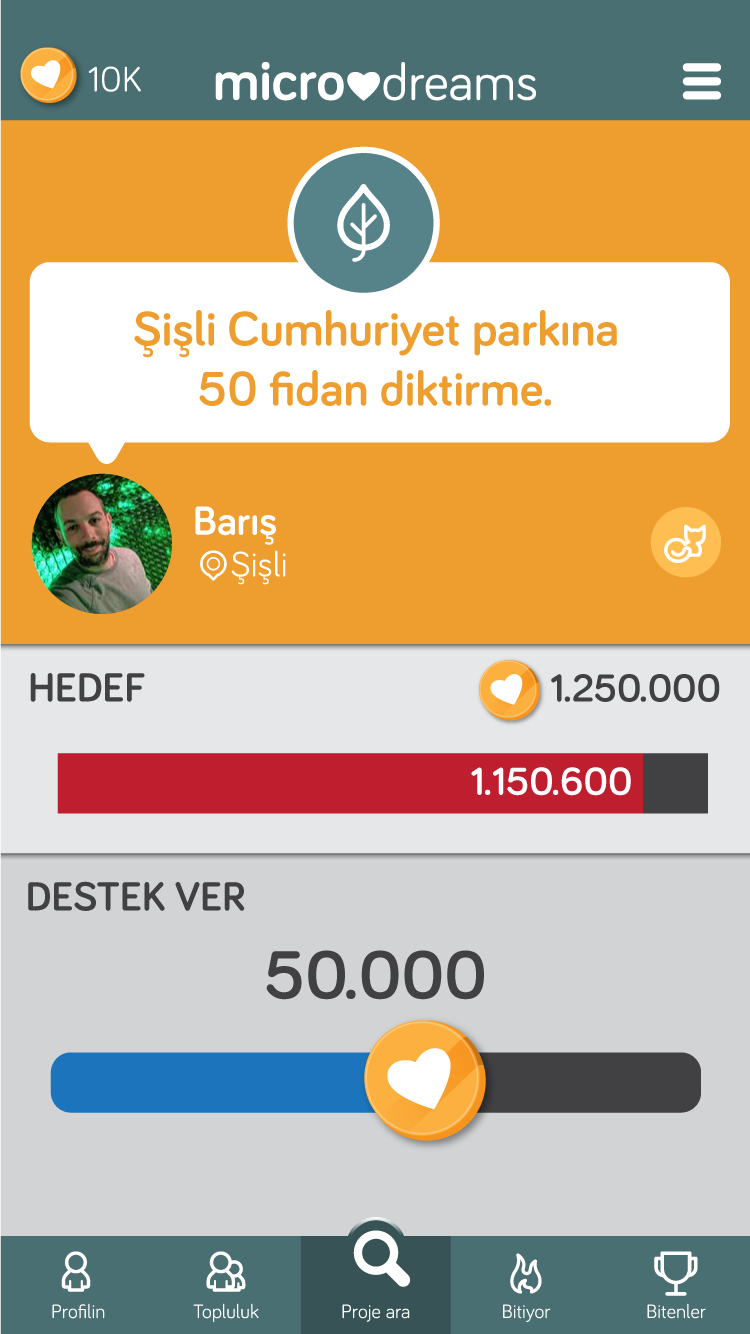Tap the cat icon badge
Viewport: 750px width, 1334px height.
point(685,543)
